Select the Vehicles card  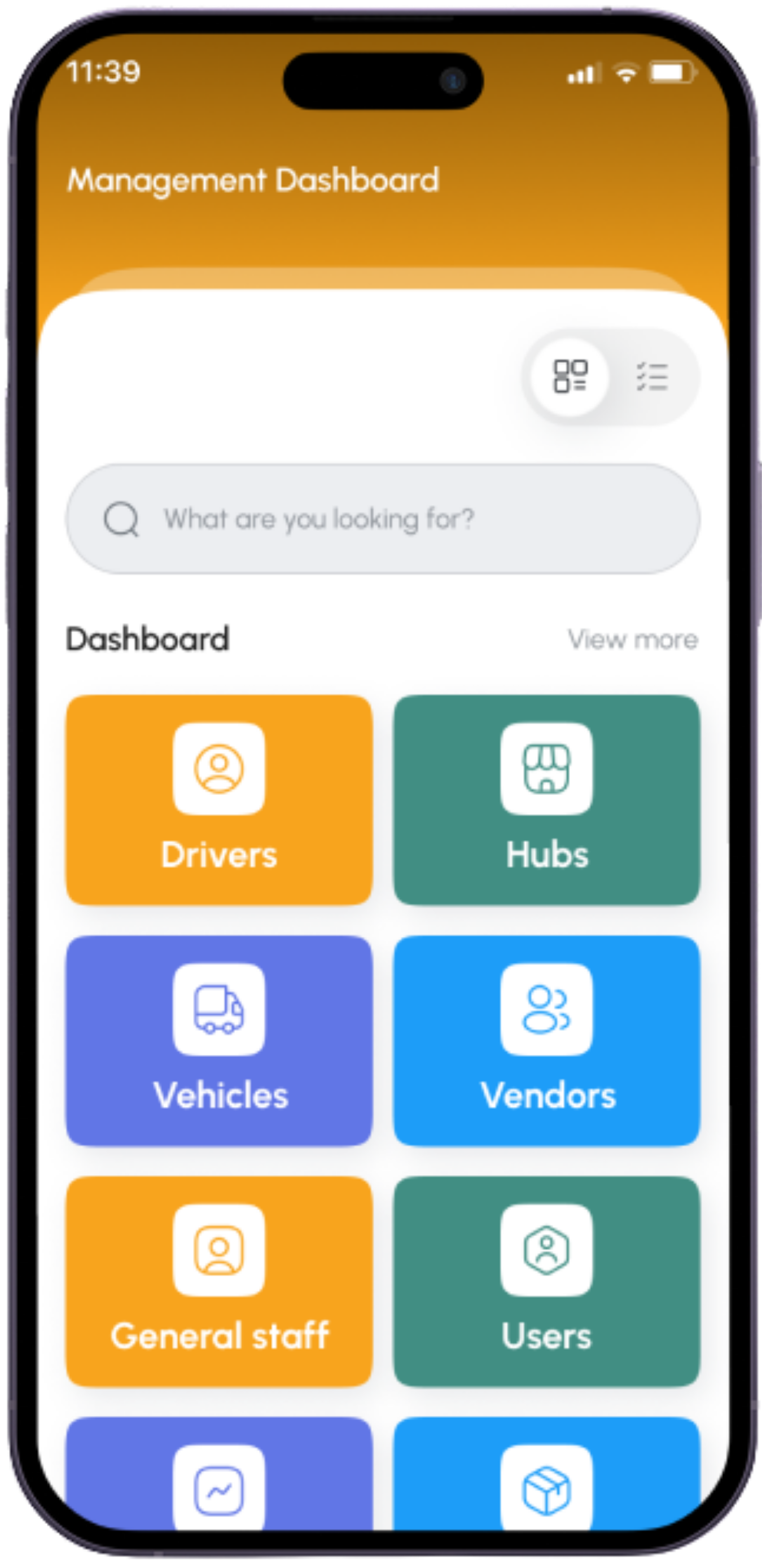tap(219, 1040)
